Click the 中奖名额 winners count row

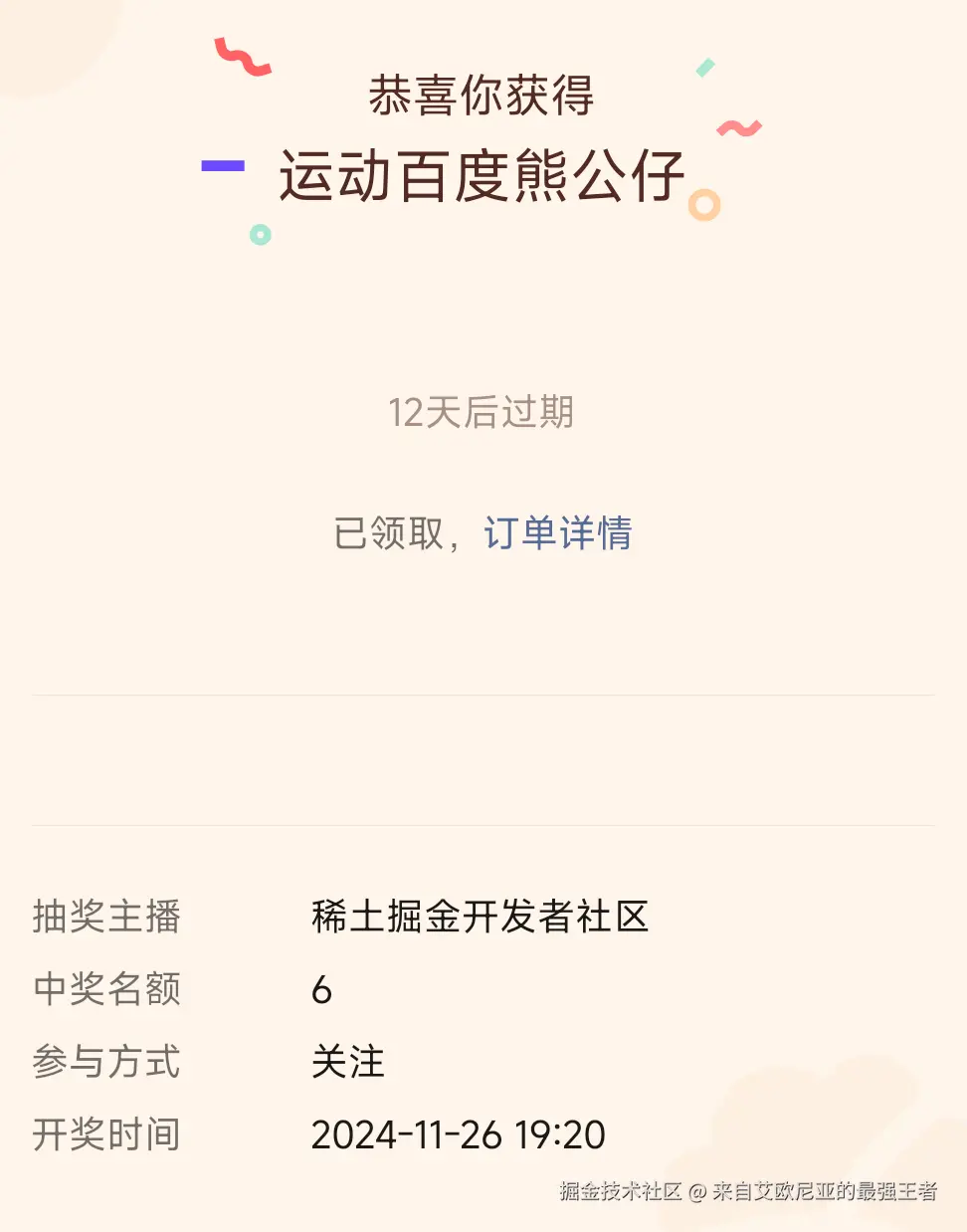click(x=103, y=990)
